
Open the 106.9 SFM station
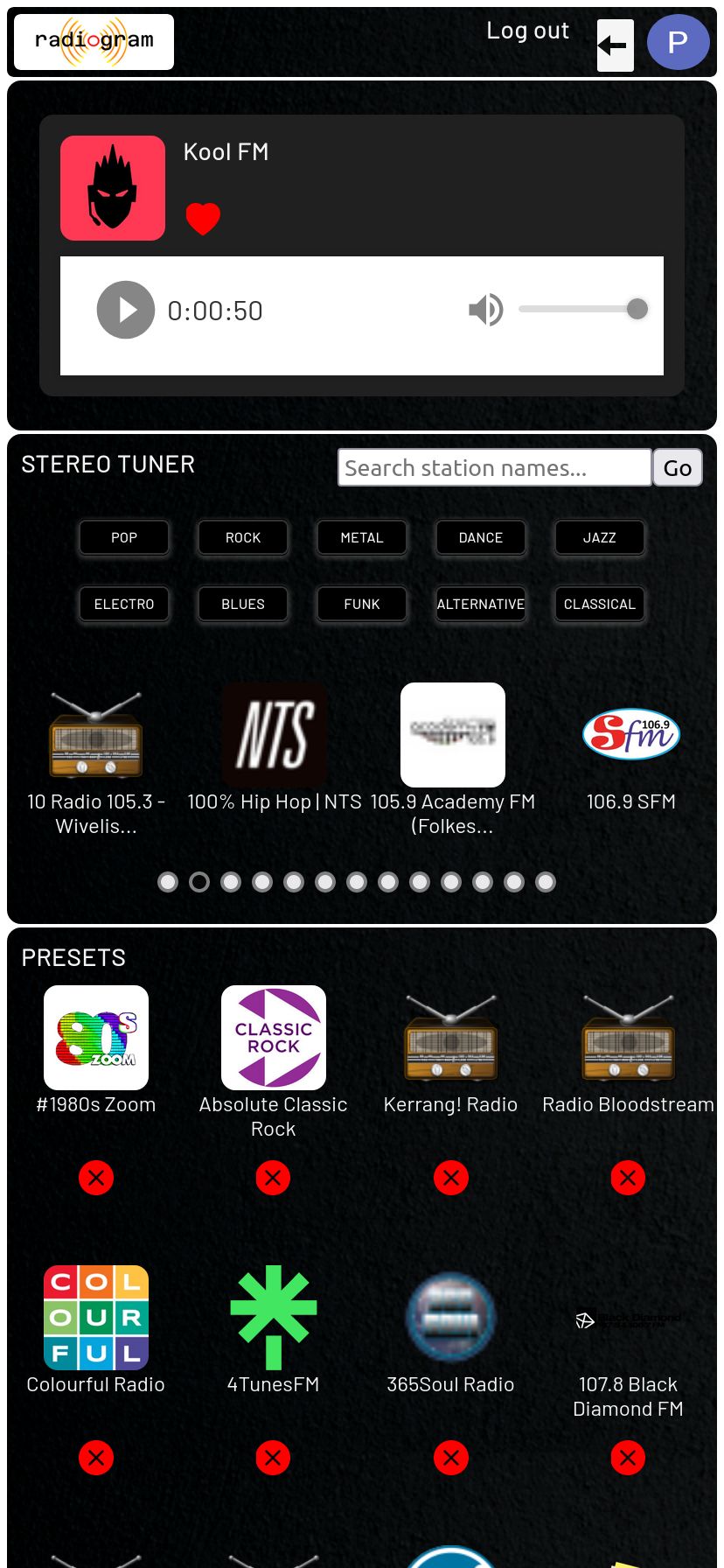coord(630,735)
